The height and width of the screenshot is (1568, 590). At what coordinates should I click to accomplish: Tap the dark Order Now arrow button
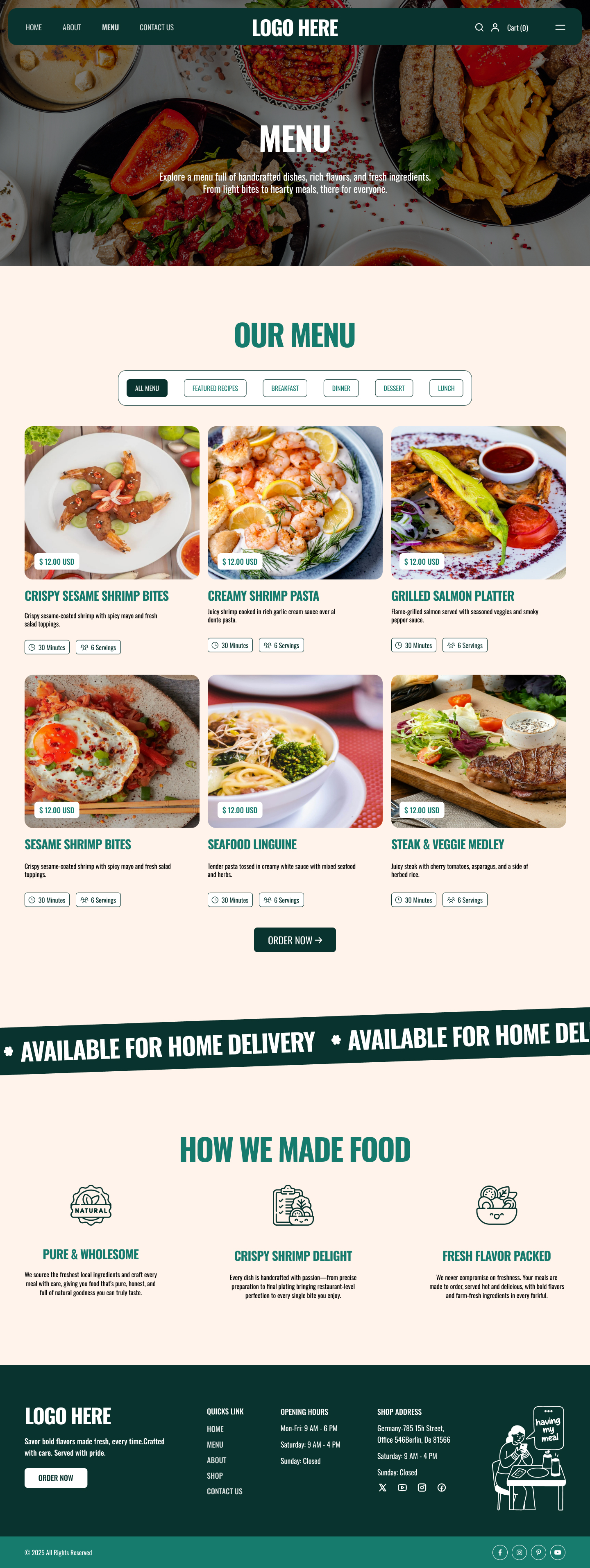(x=295, y=940)
